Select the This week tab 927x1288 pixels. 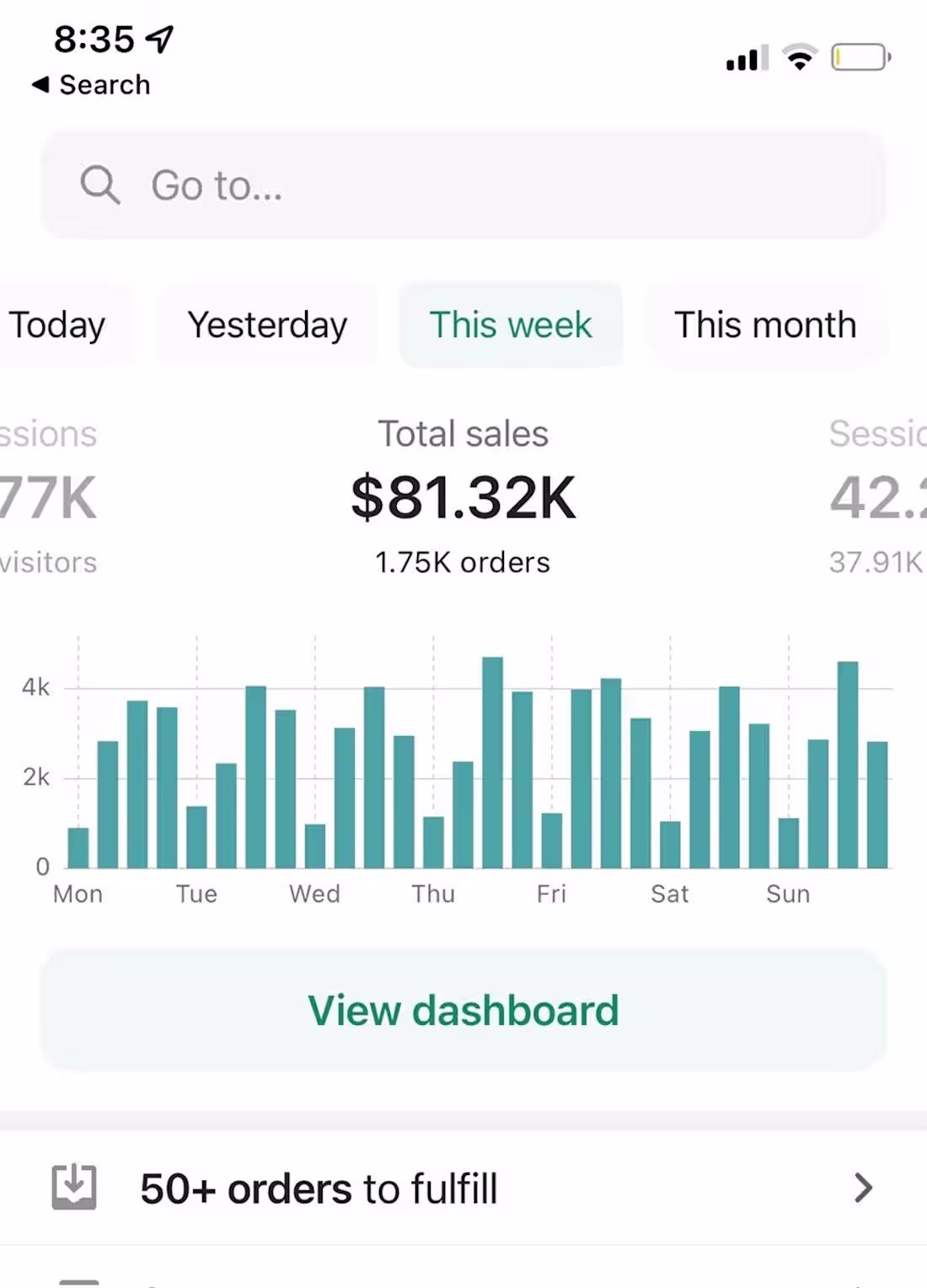510,325
